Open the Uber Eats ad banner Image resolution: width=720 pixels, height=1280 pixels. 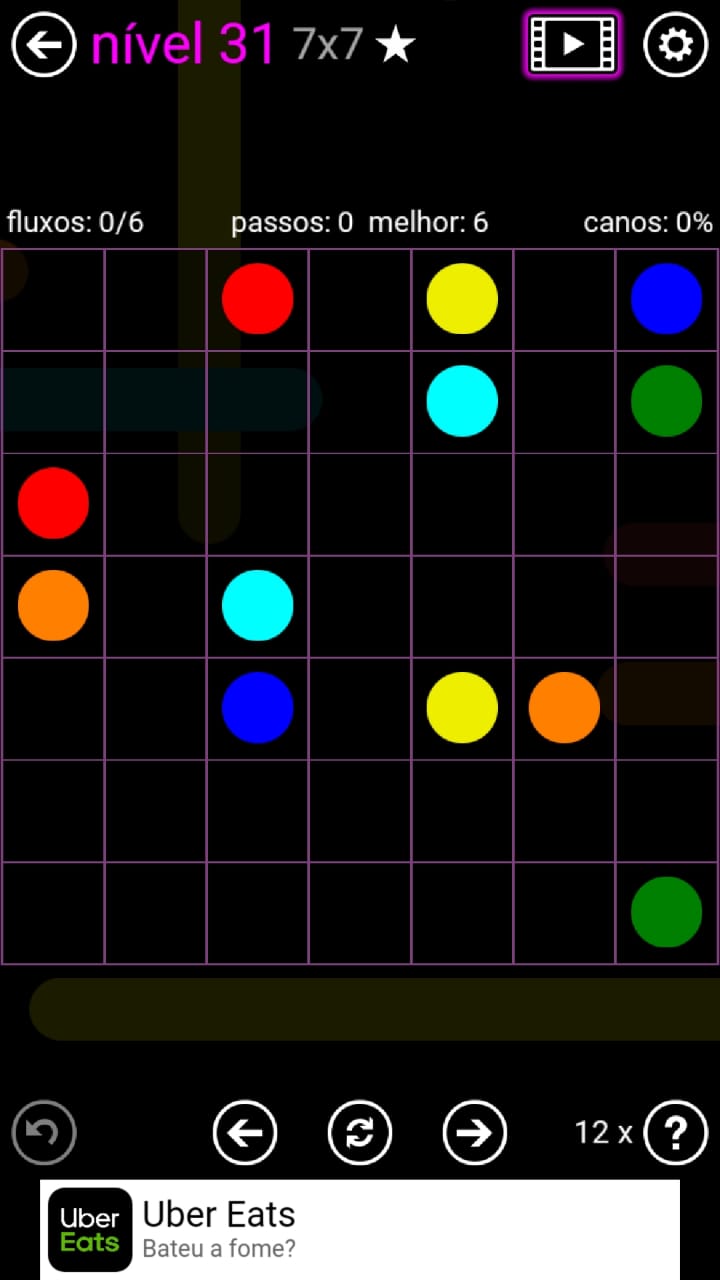360,1229
